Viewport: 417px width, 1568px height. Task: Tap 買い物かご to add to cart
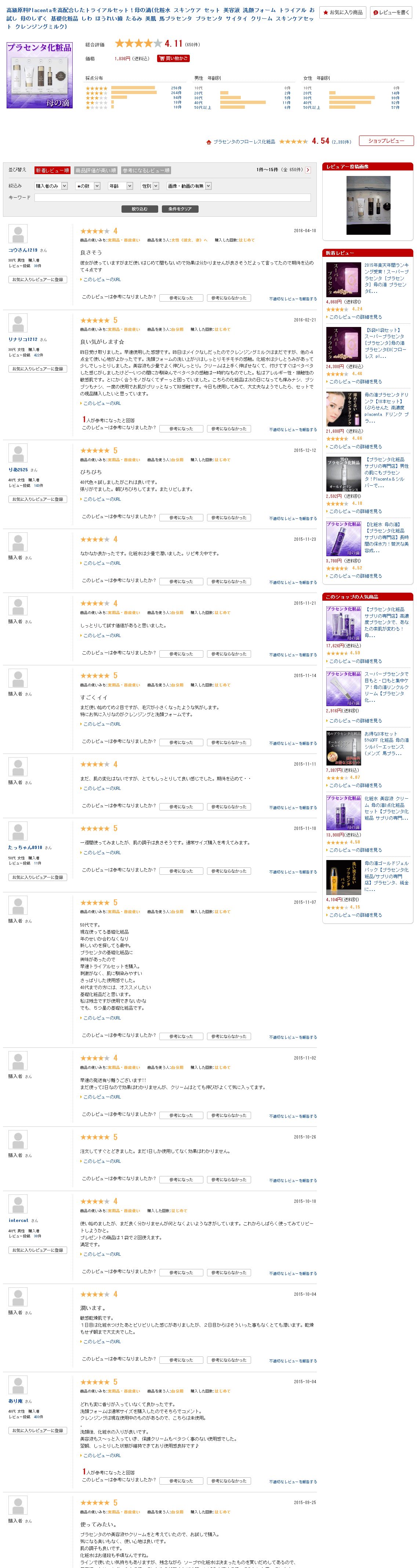click(x=173, y=58)
